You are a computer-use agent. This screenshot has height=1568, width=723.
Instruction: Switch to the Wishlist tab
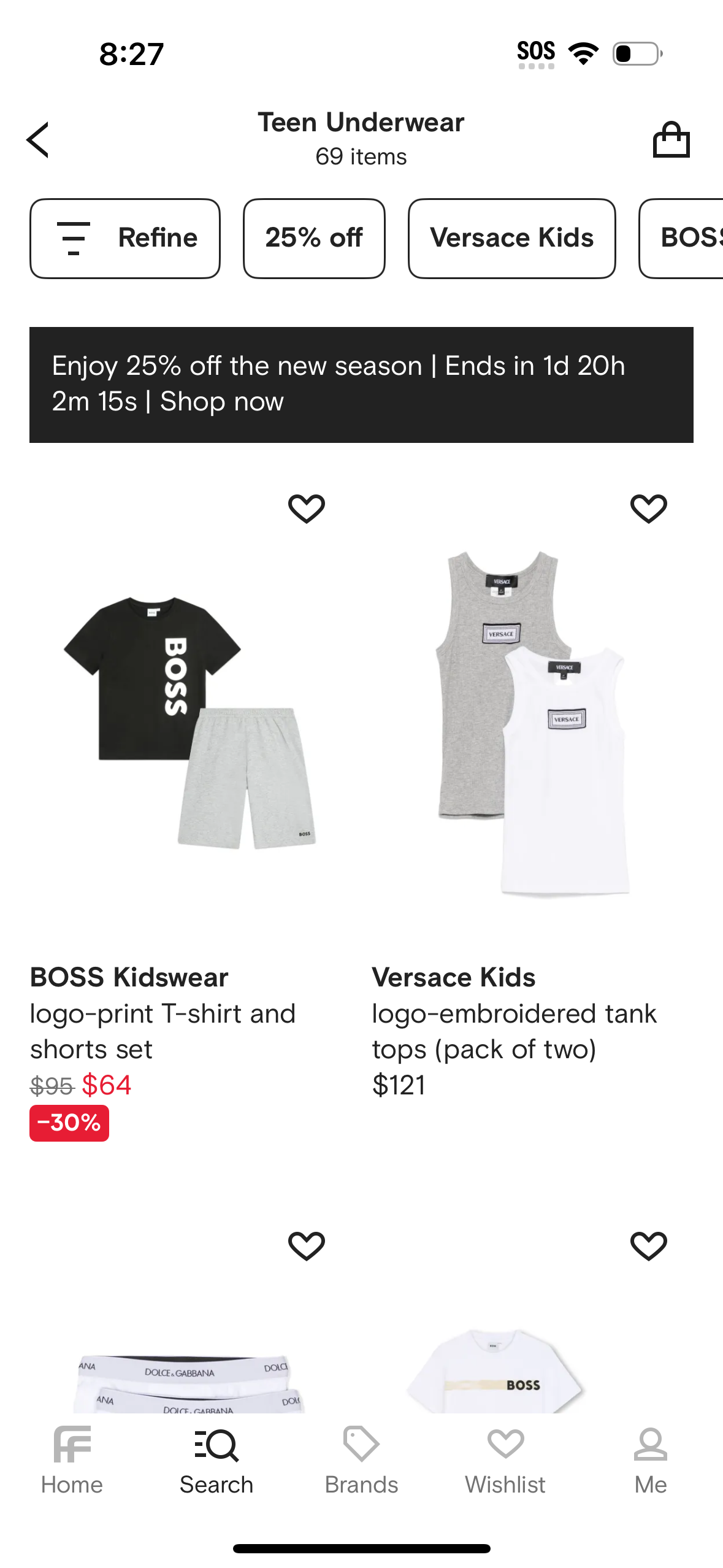click(x=505, y=1461)
